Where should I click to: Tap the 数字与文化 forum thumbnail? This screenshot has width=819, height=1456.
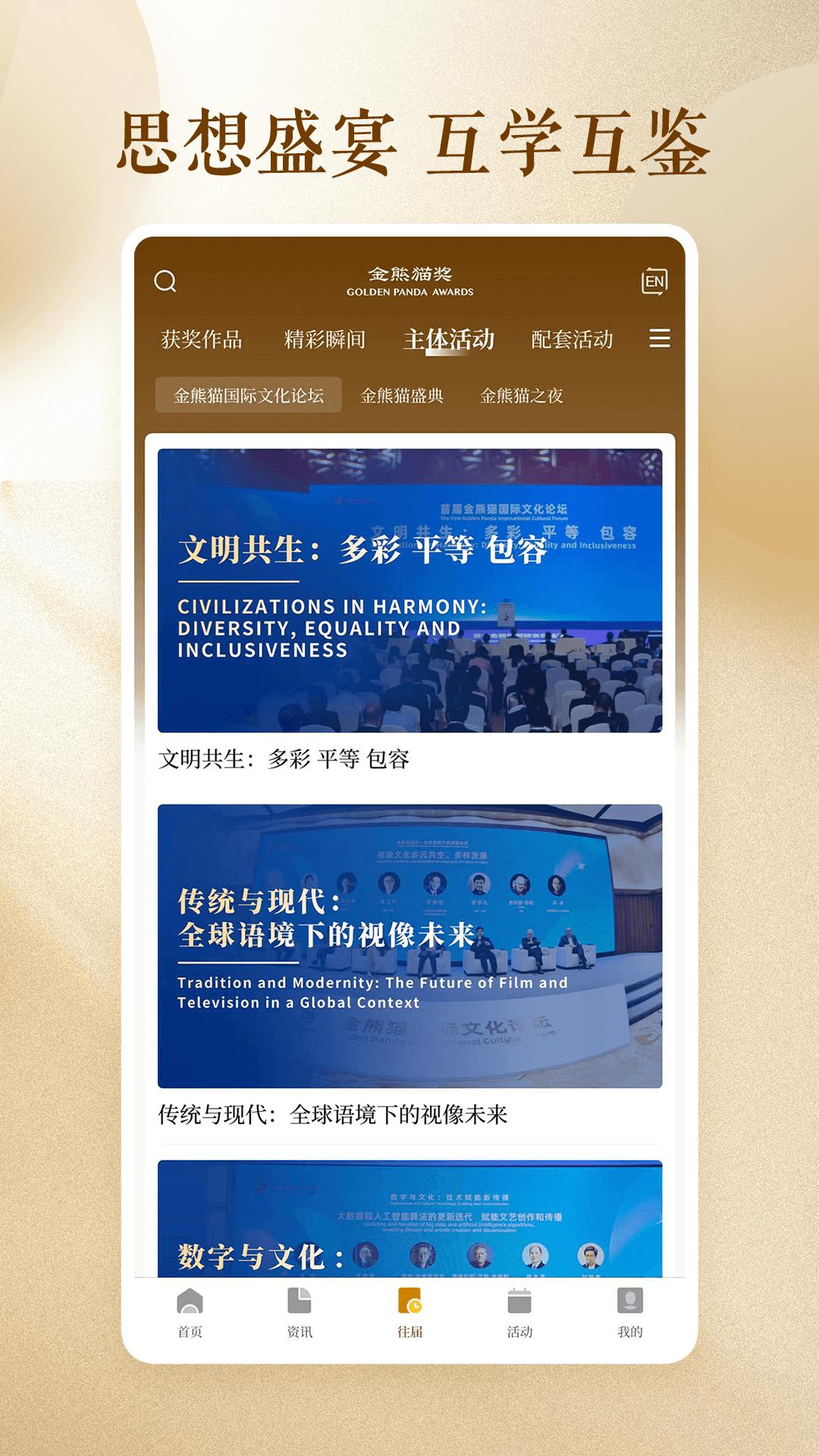click(409, 1213)
